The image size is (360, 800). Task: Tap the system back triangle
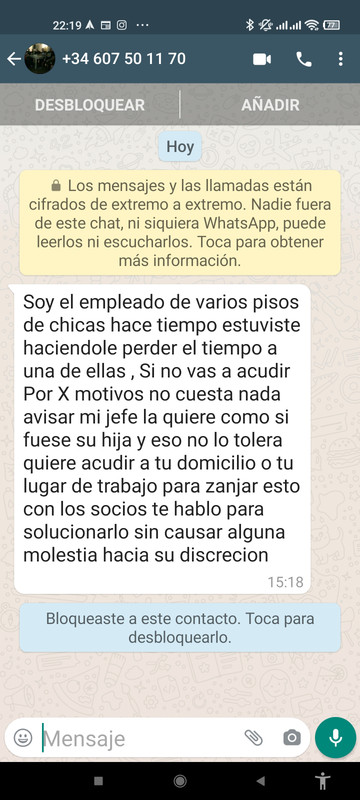pos(261,781)
